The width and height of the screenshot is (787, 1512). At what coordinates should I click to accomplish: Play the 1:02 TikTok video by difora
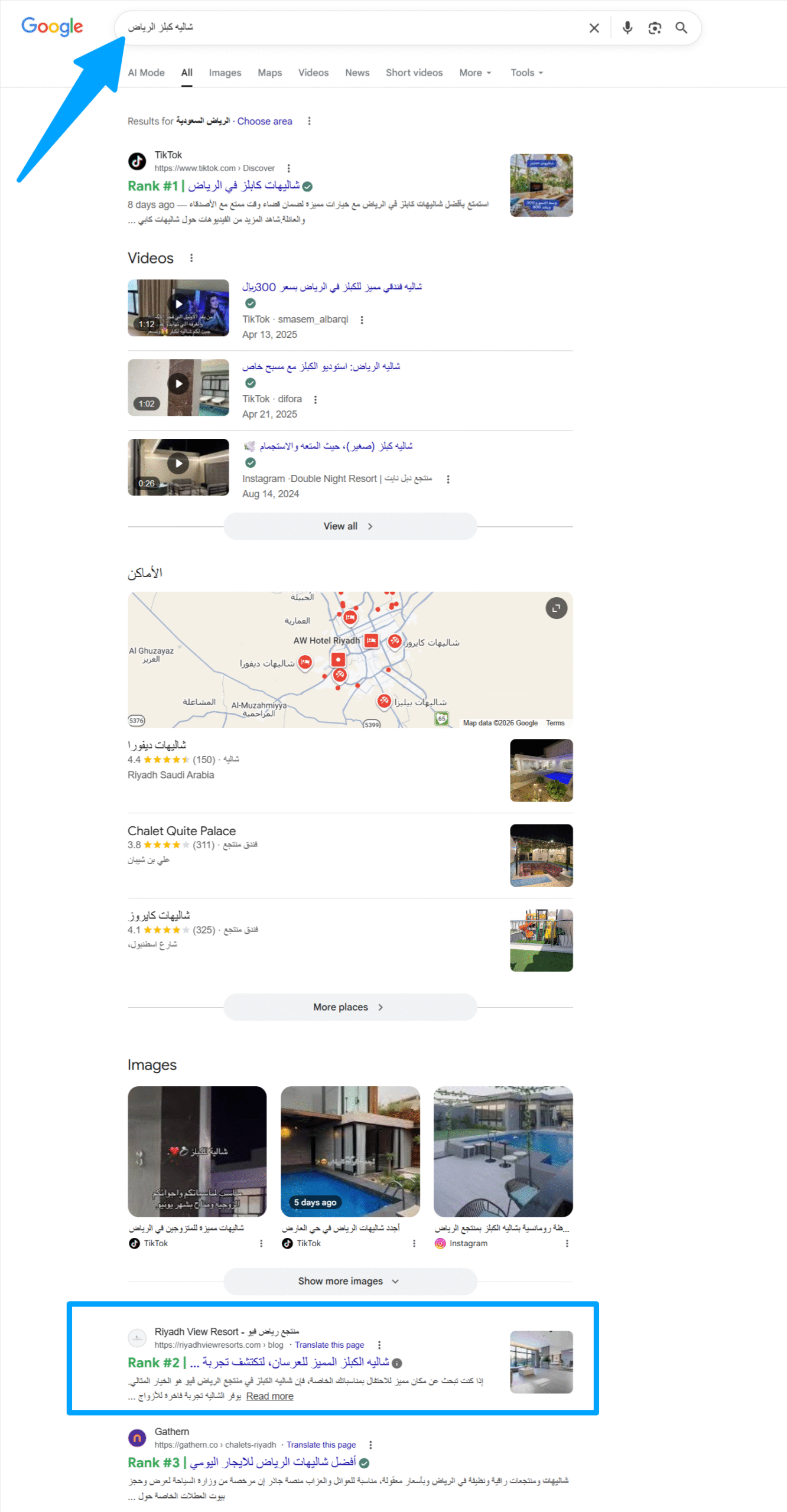click(178, 387)
